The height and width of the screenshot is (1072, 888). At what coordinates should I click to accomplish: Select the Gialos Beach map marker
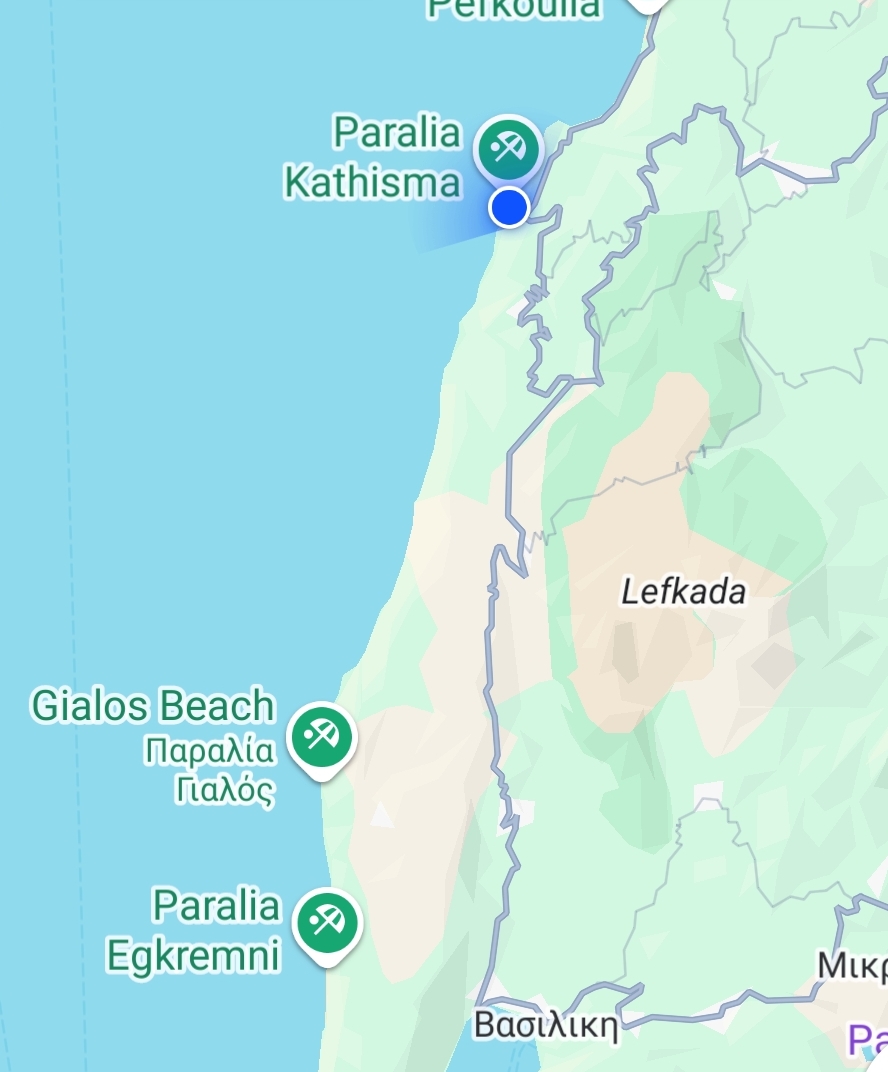point(321,737)
